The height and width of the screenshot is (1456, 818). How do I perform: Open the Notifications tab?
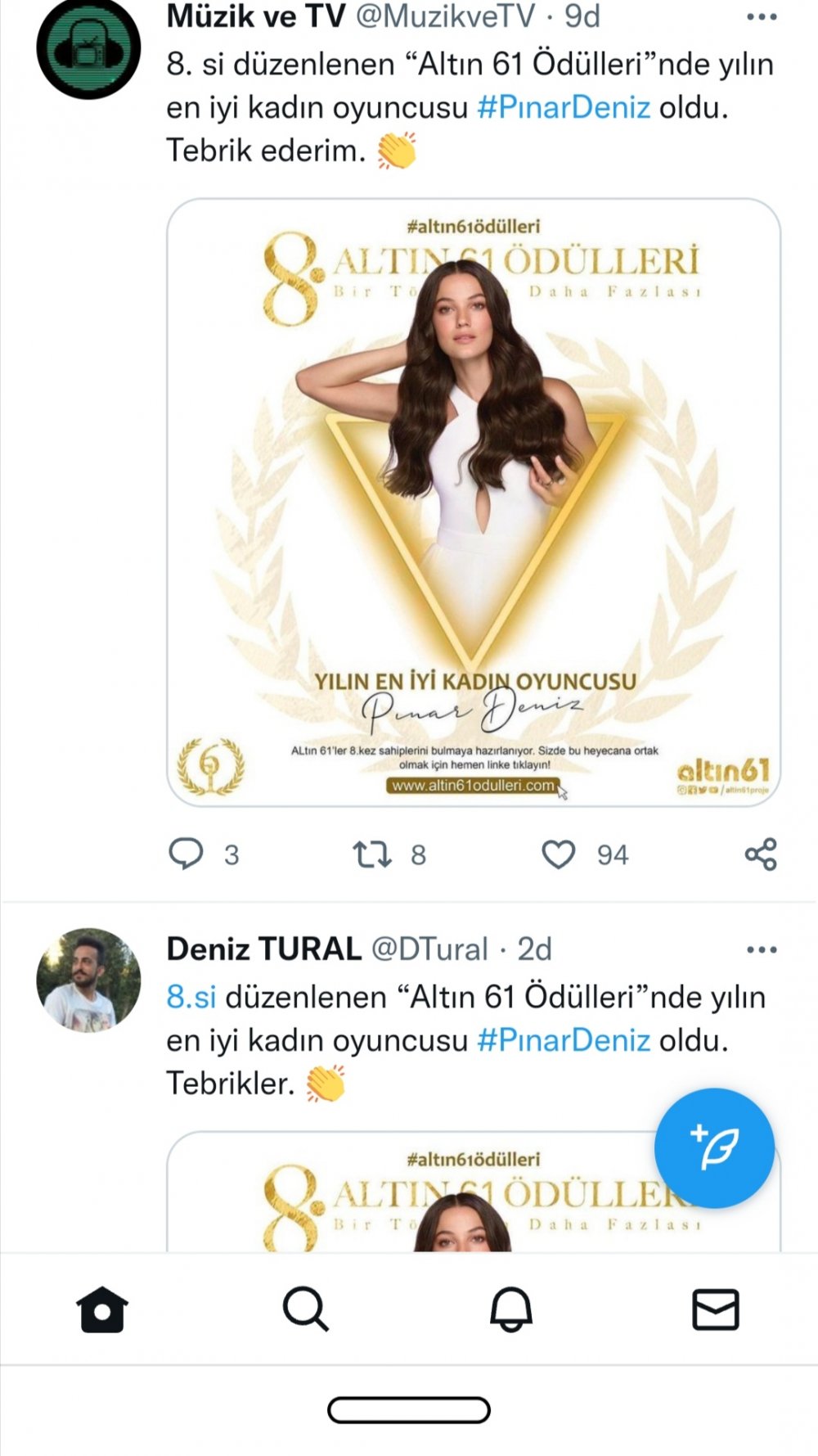pyautogui.click(x=511, y=1310)
